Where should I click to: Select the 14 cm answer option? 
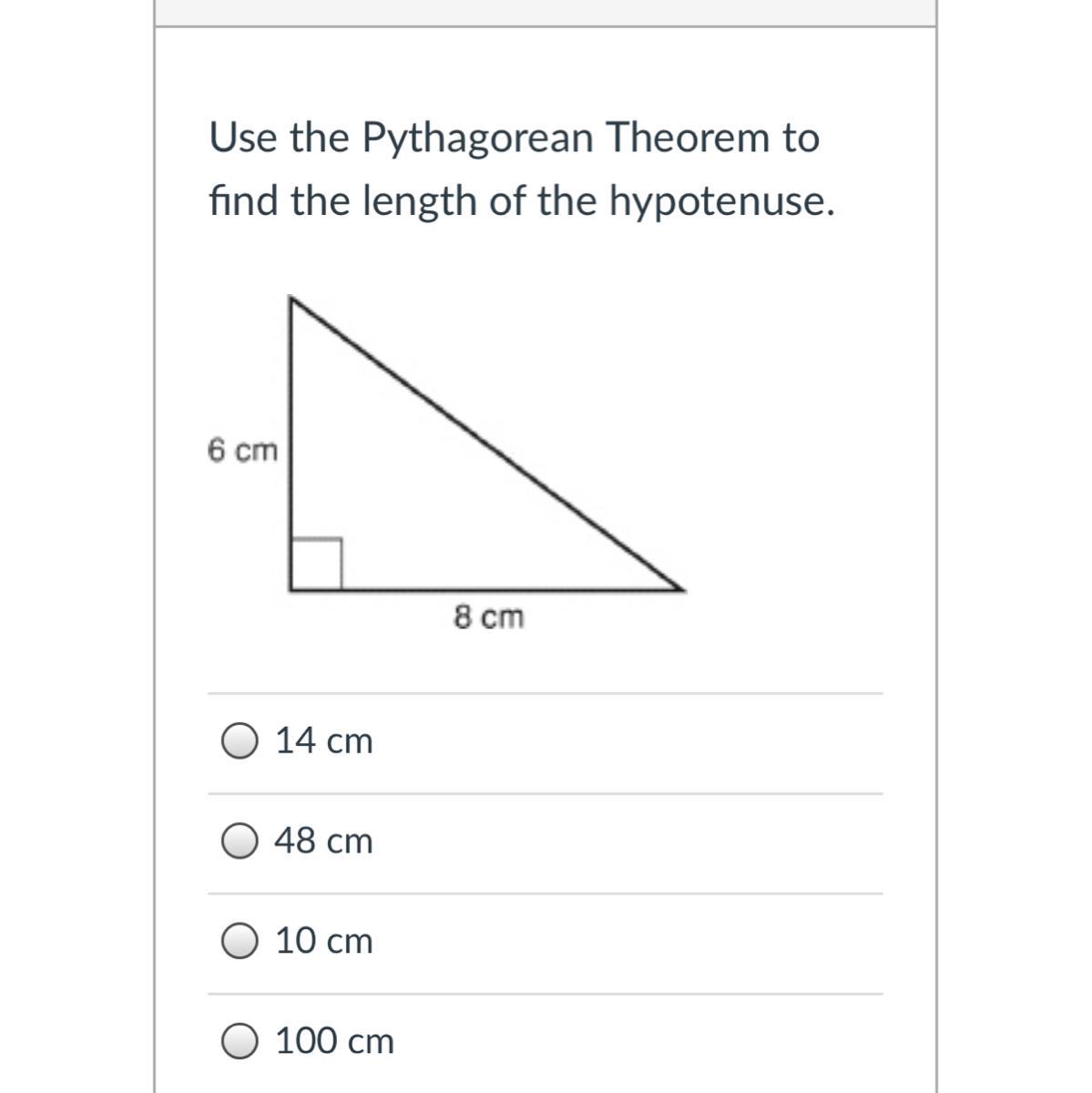[240, 741]
